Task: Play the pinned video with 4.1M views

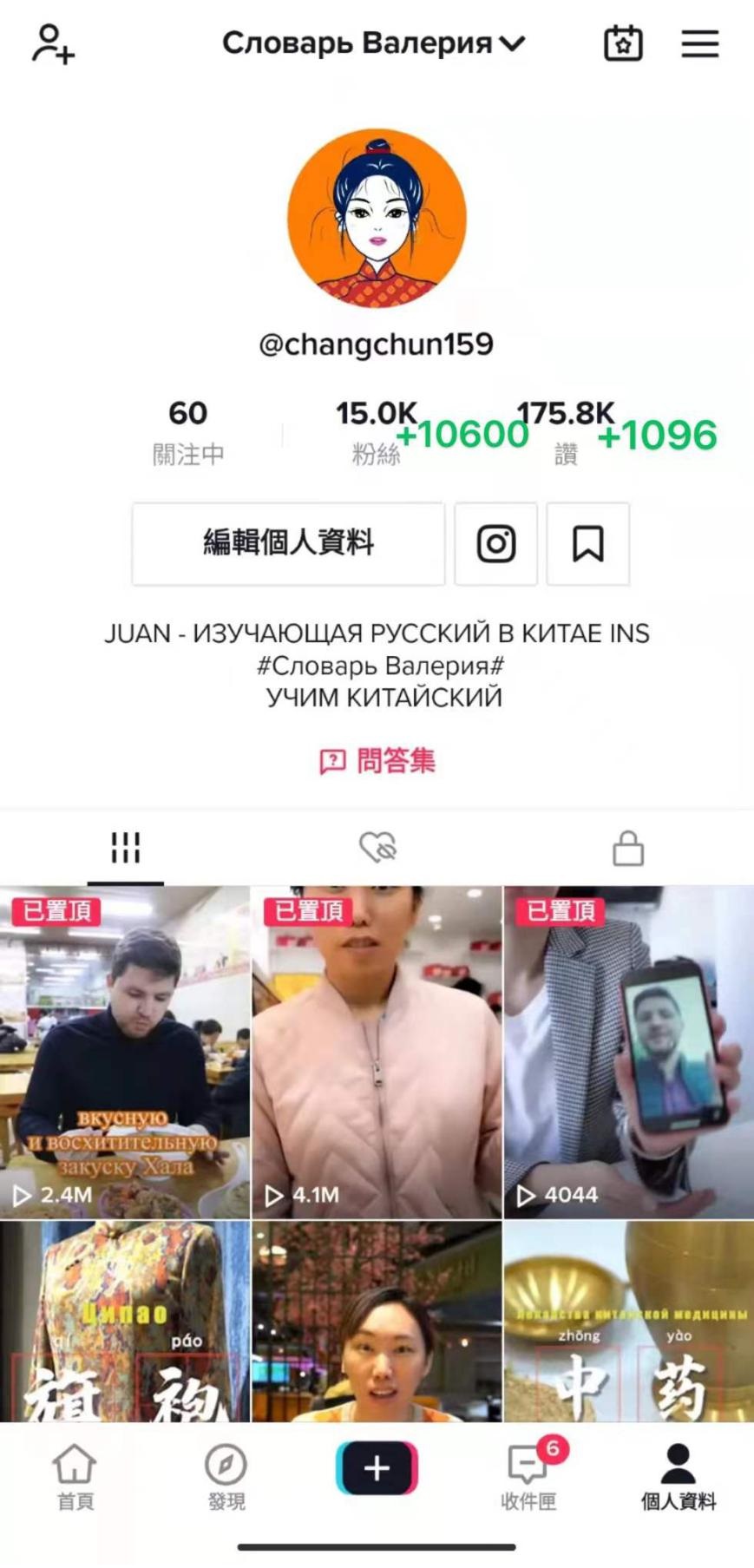Action: click(x=377, y=1052)
